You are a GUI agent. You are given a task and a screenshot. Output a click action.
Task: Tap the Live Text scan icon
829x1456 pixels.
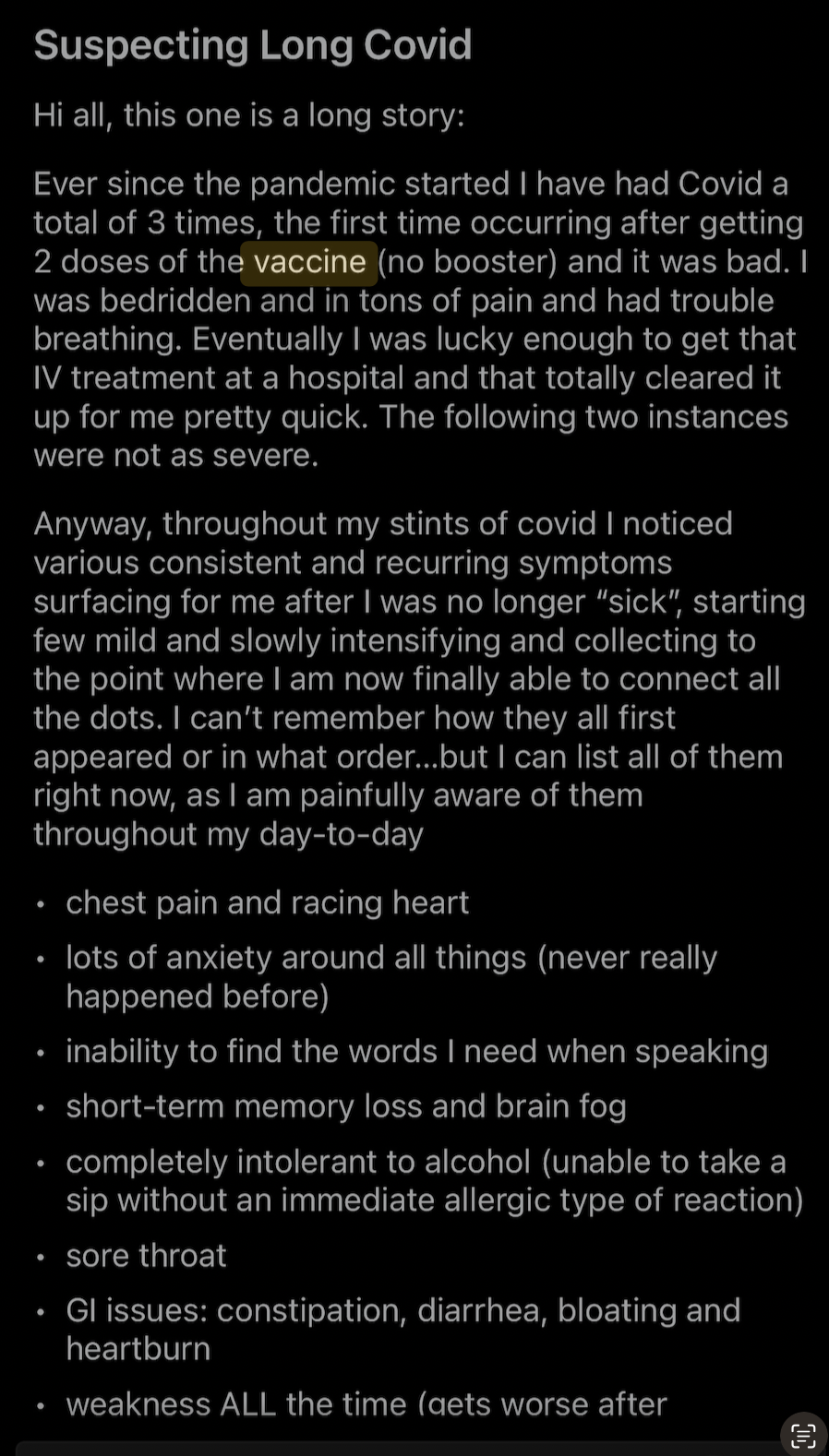click(803, 1435)
